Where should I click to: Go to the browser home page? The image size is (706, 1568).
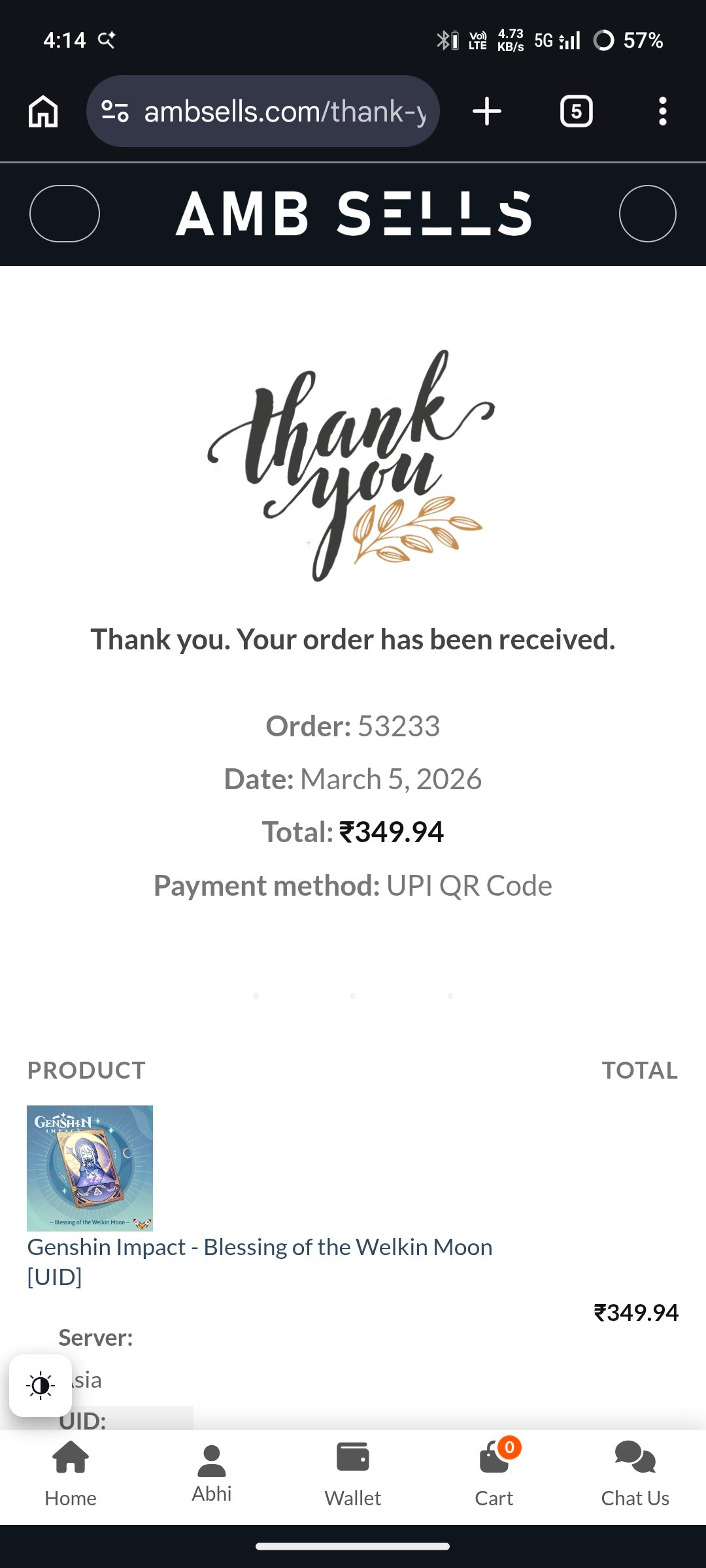[x=43, y=111]
